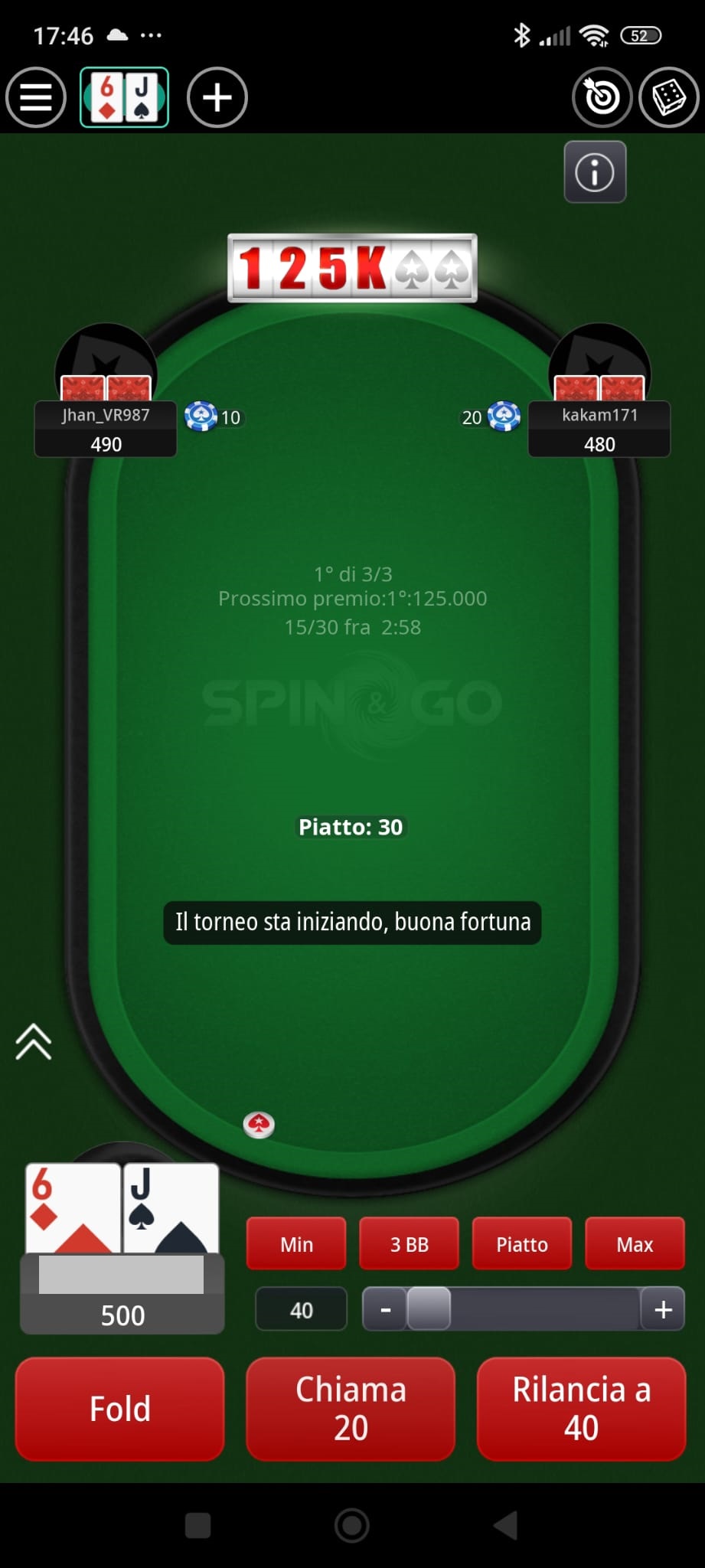Tap Rilancia a 40 to raise
The height and width of the screenshot is (1568, 705).
(x=581, y=1409)
